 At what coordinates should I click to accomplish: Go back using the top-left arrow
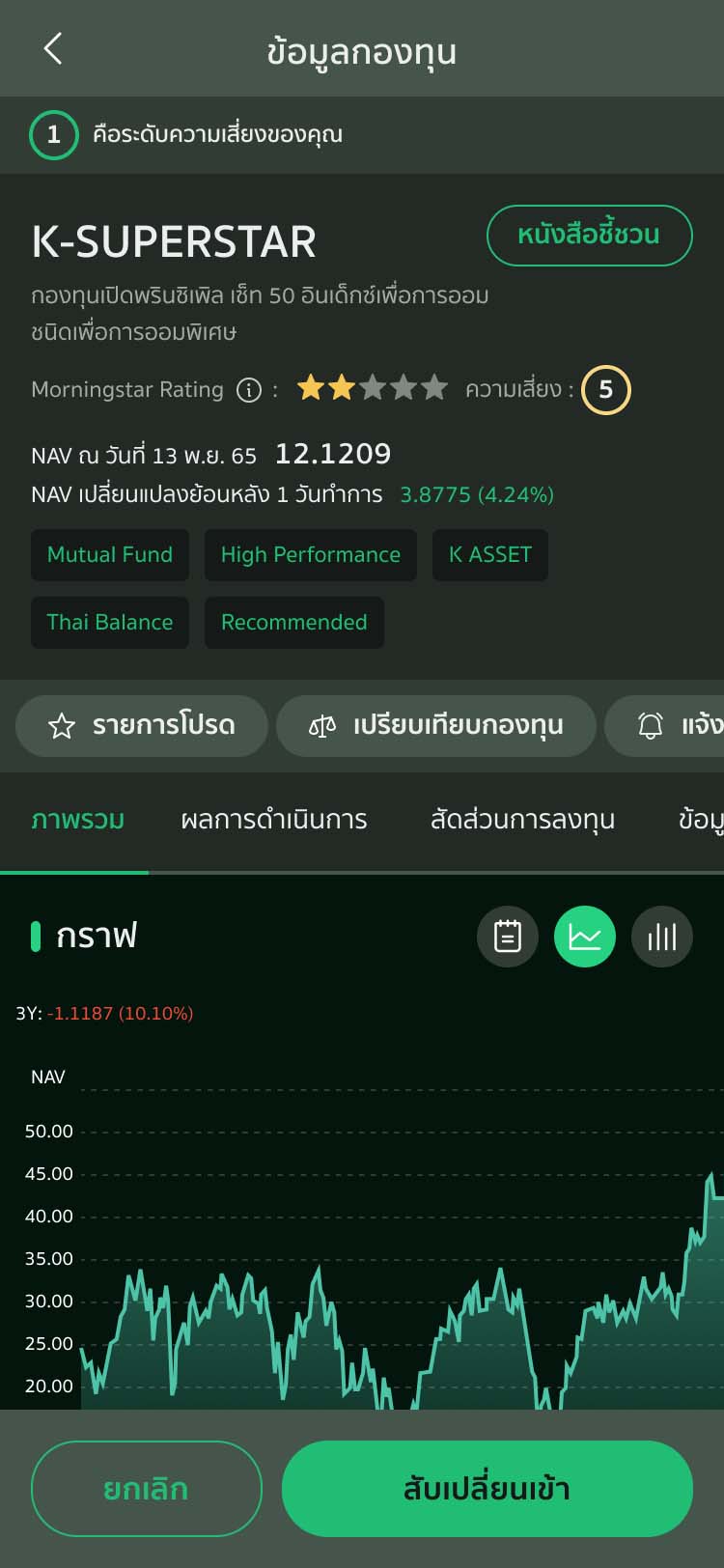(x=53, y=48)
